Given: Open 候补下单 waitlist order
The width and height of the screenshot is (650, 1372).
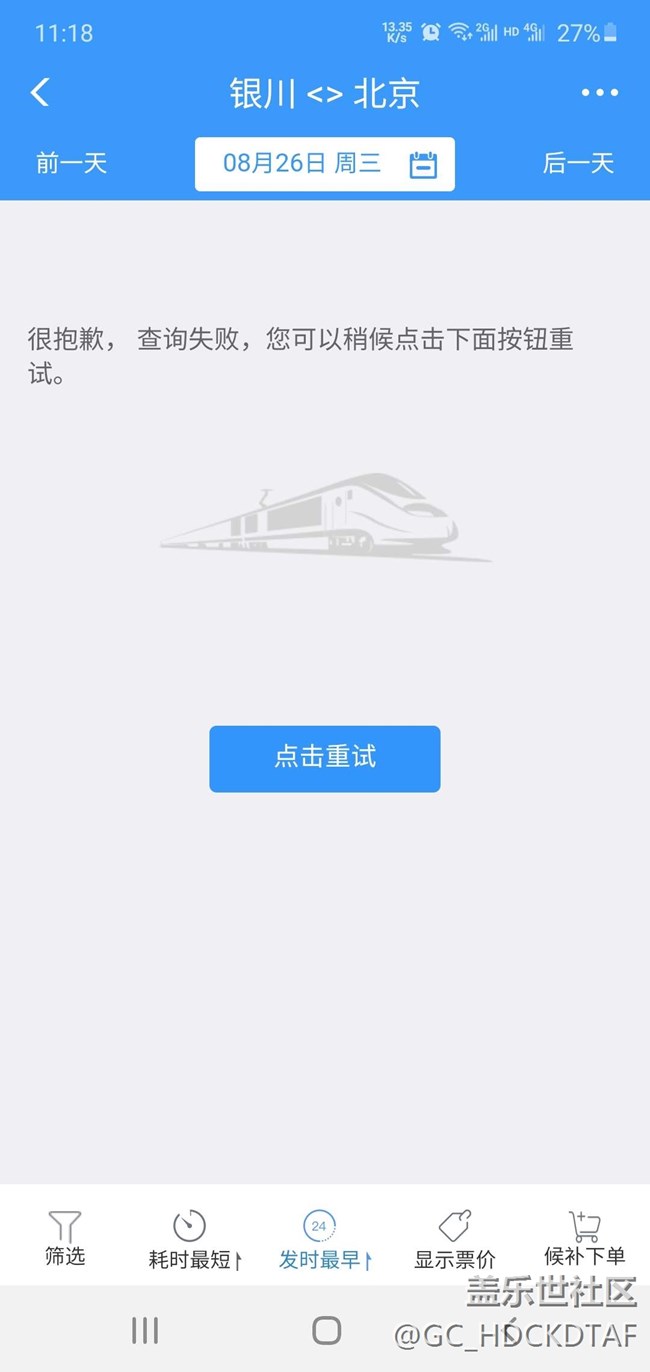Looking at the screenshot, I should (584, 1238).
